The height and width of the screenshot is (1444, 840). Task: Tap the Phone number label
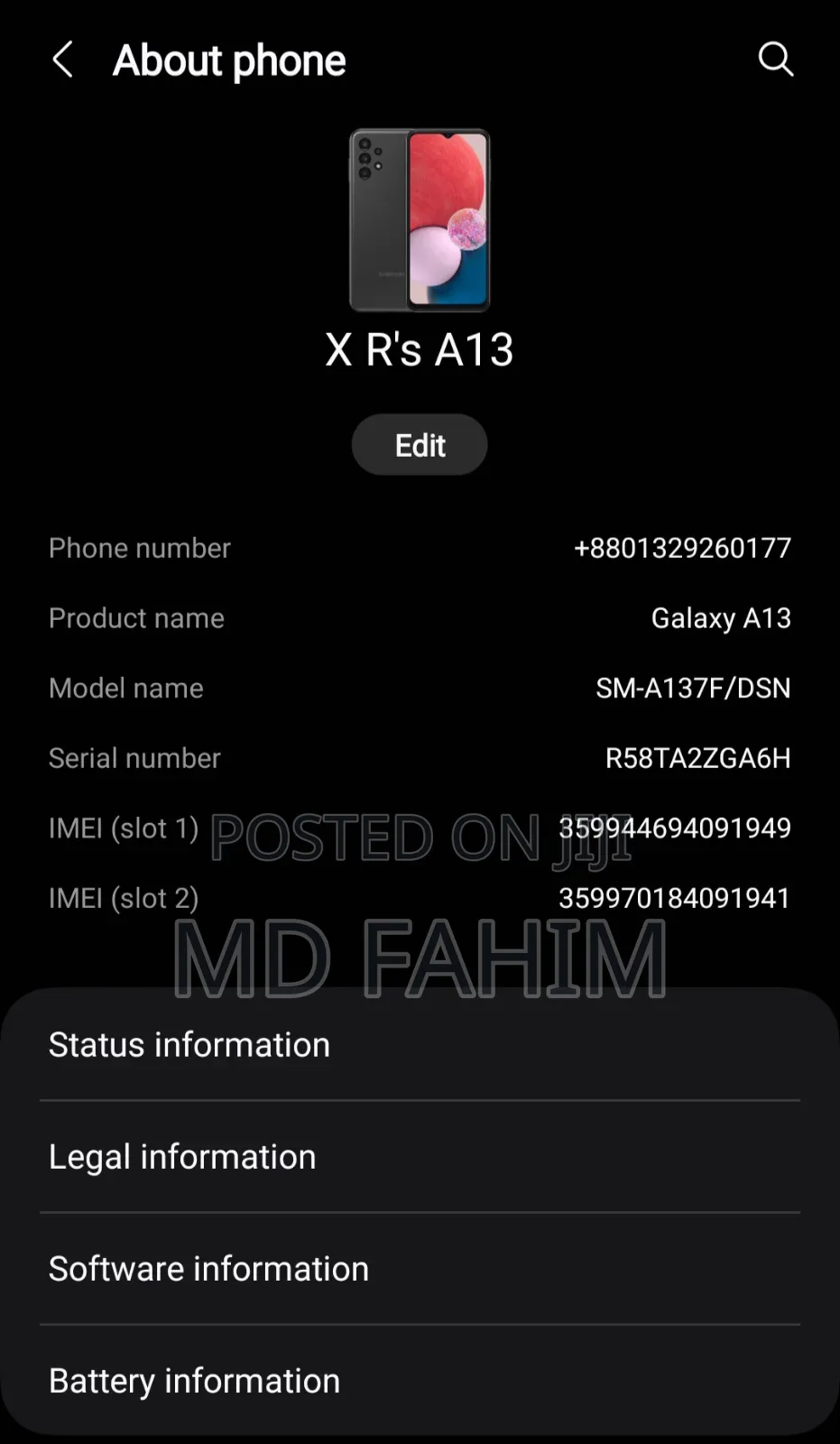pos(139,548)
